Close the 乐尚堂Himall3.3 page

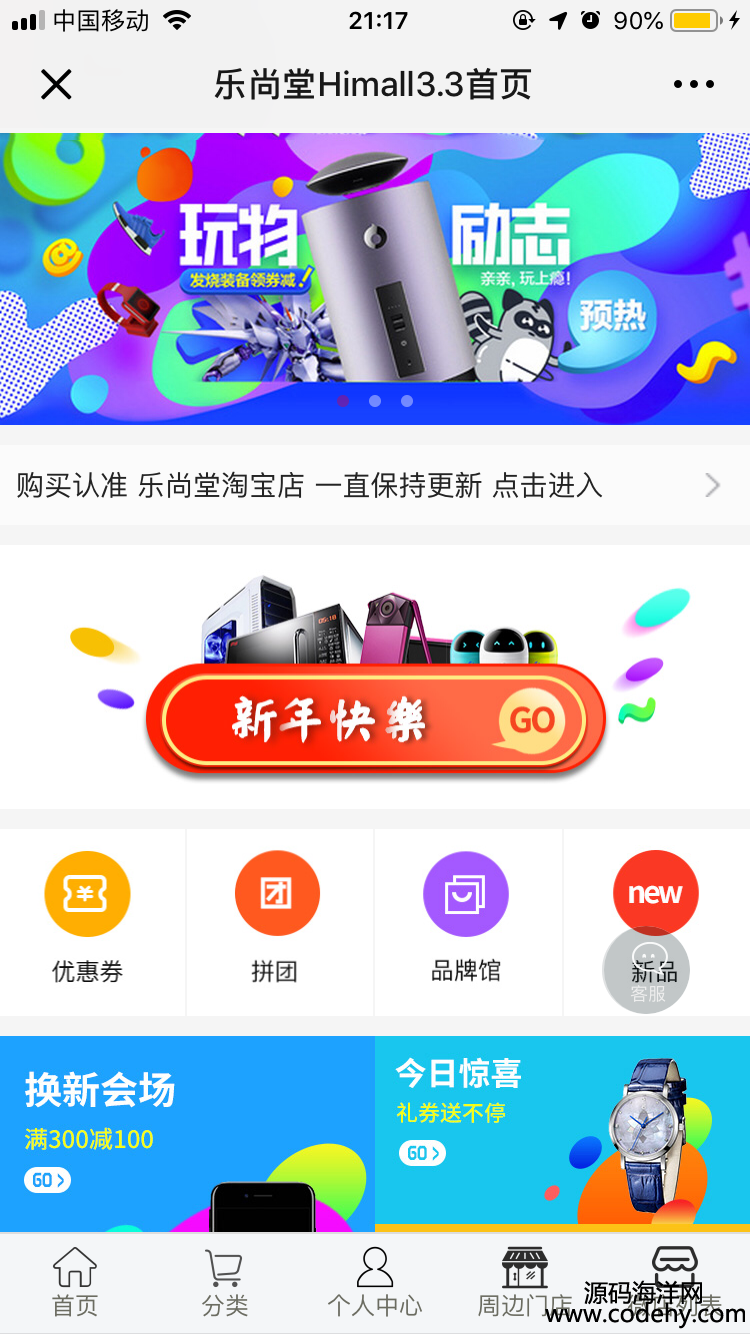click(56, 85)
